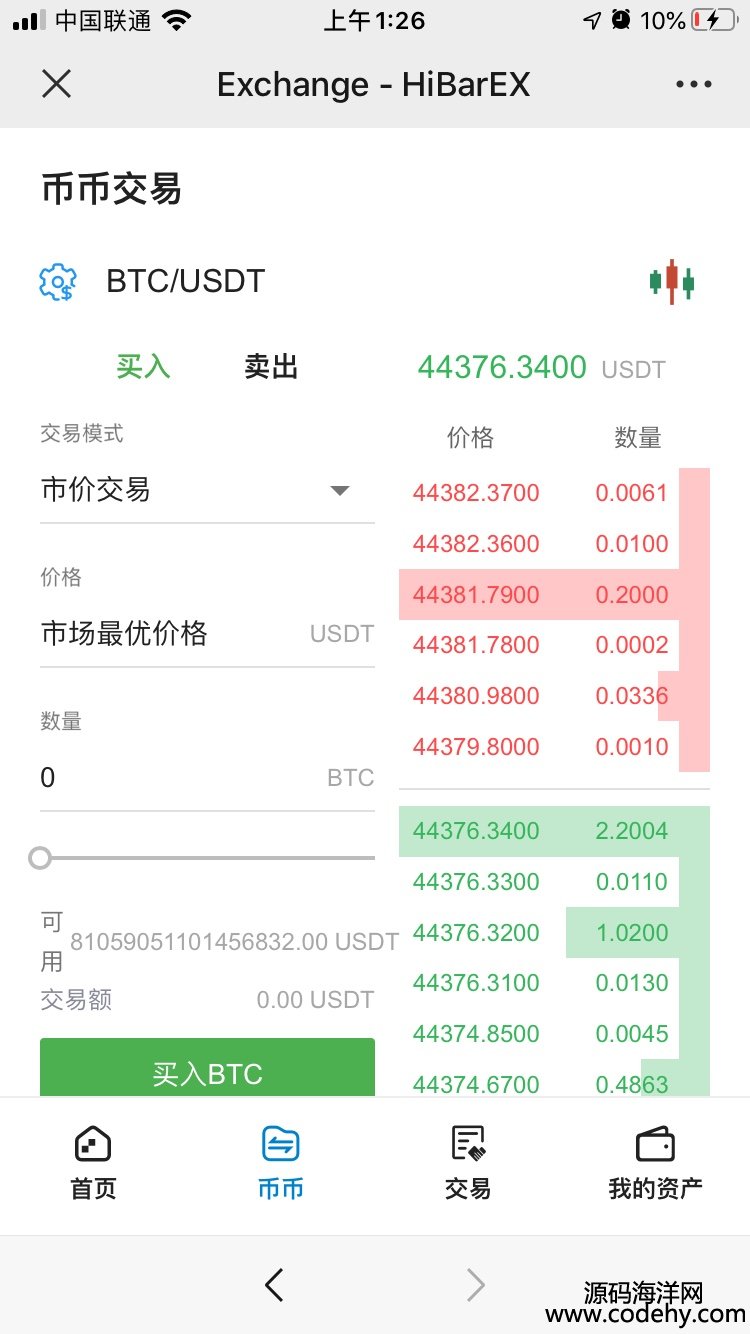Open the 币币 tab
This screenshot has width=750, height=1334.
(x=280, y=1163)
